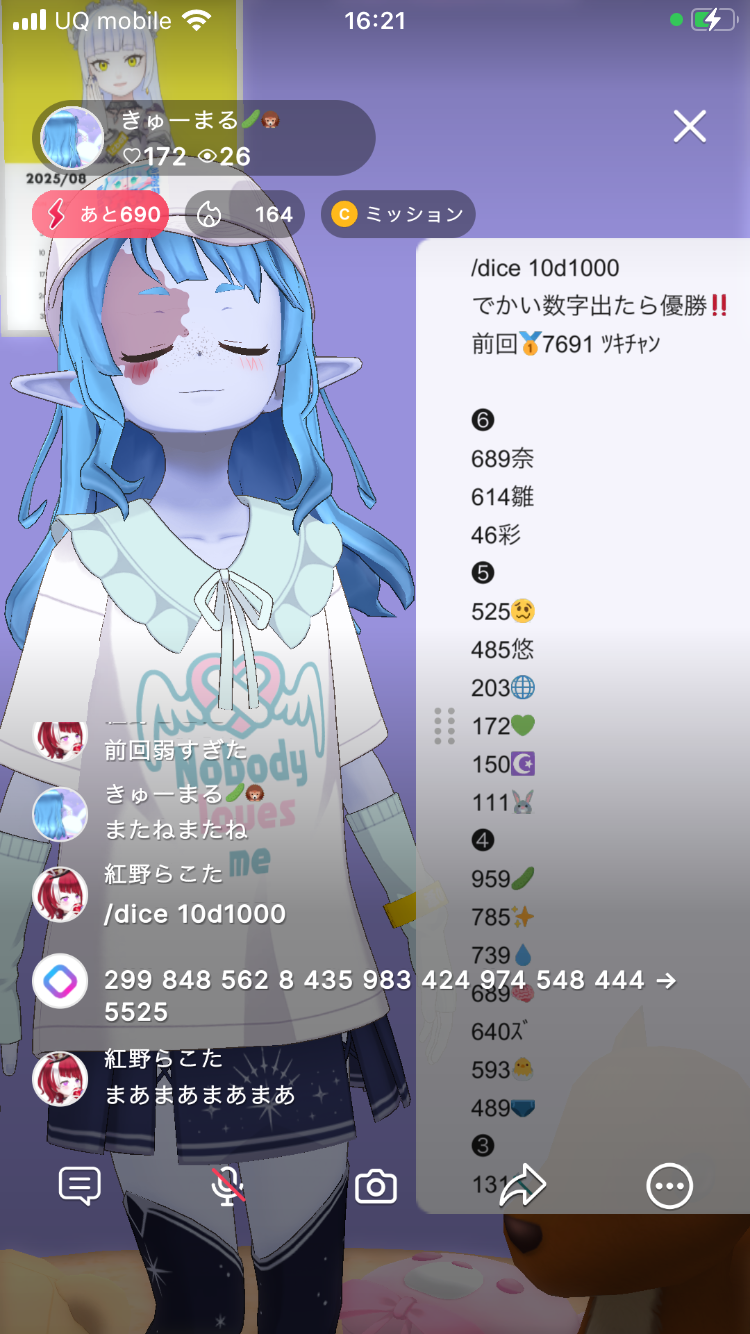The height and width of the screenshot is (1334, 750).
Task: Open きゅーまる's avatar on またねまたね comment
Action: tap(60, 813)
